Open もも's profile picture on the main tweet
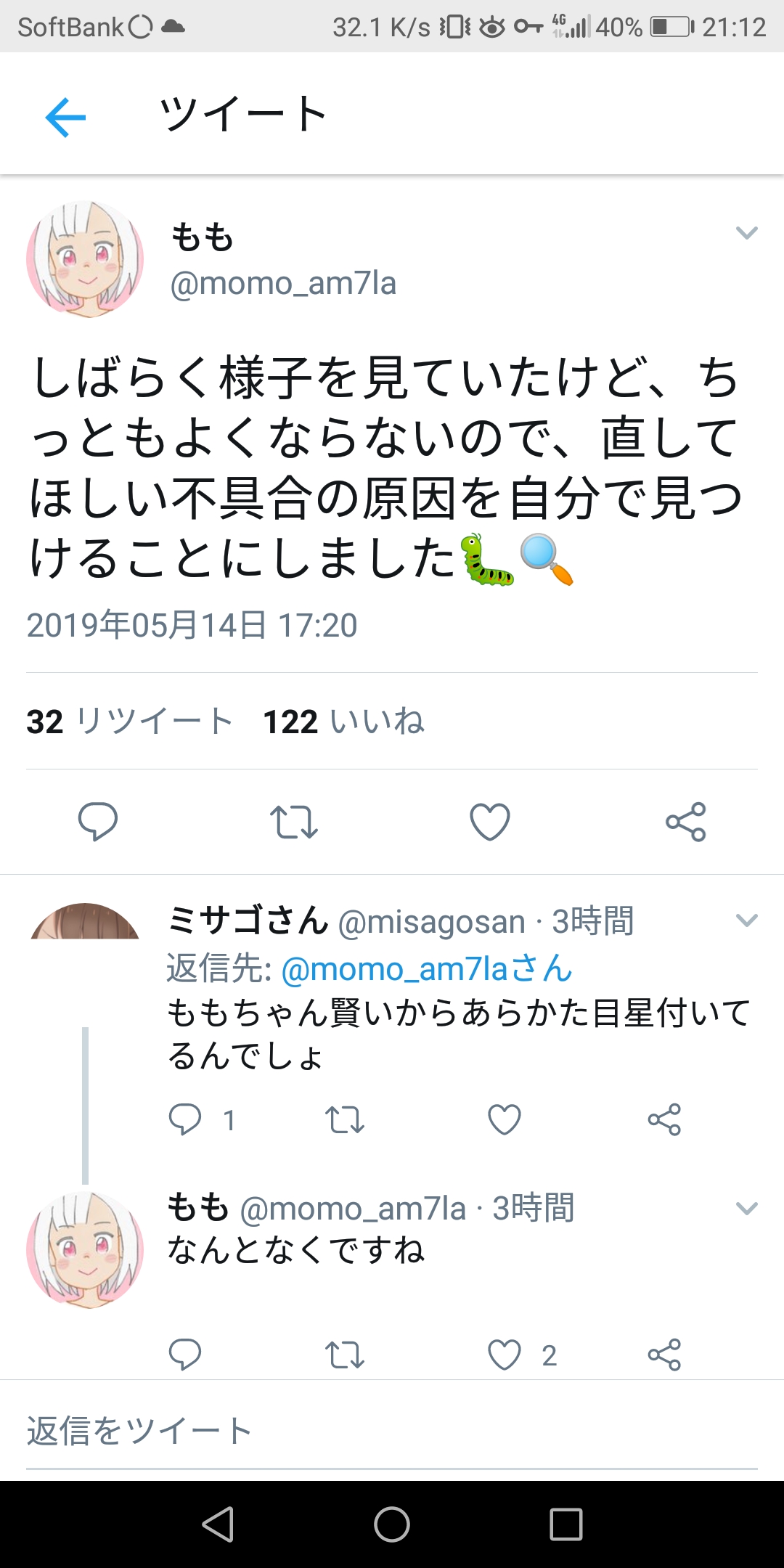 85,259
